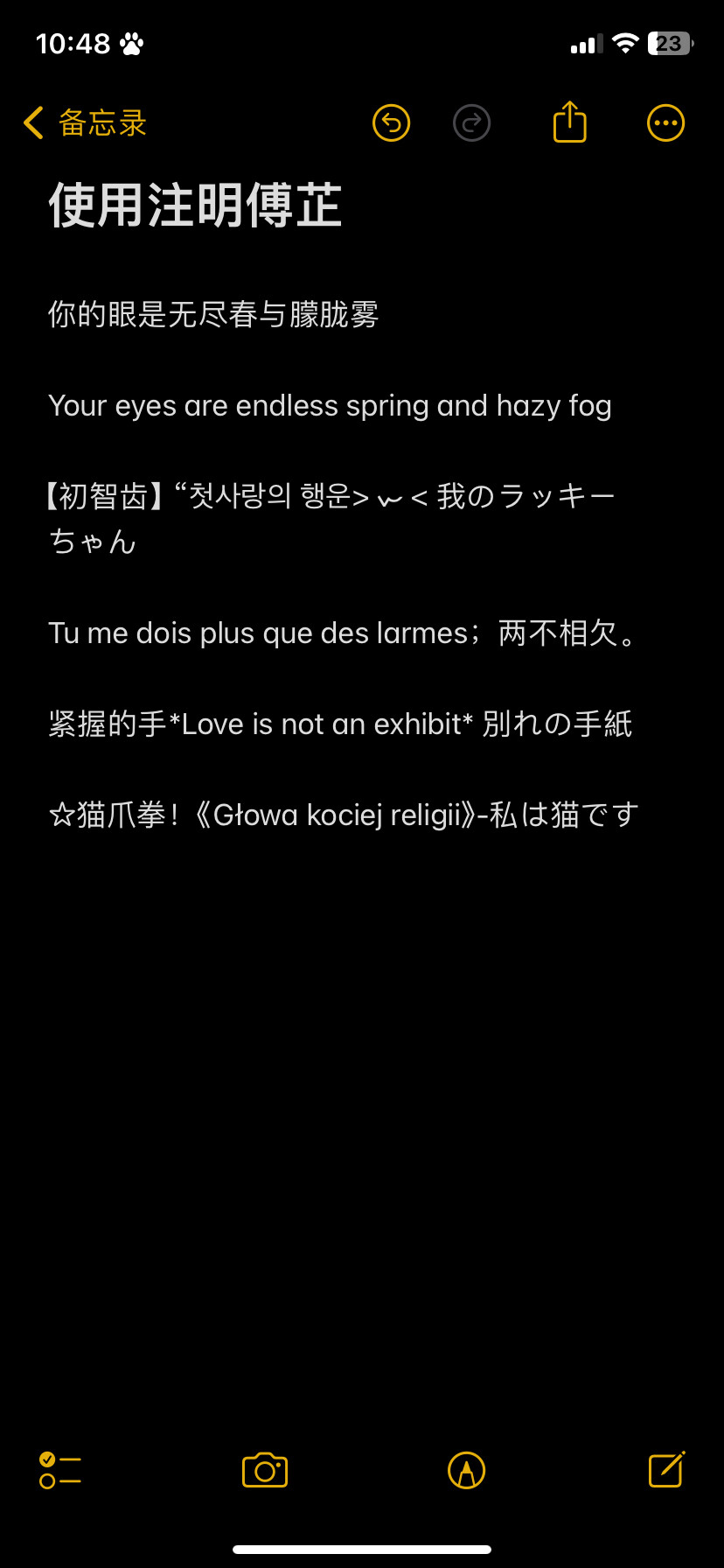Open the checklist tool
The height and width of the screenshot is (1568, 724).
61,1470
